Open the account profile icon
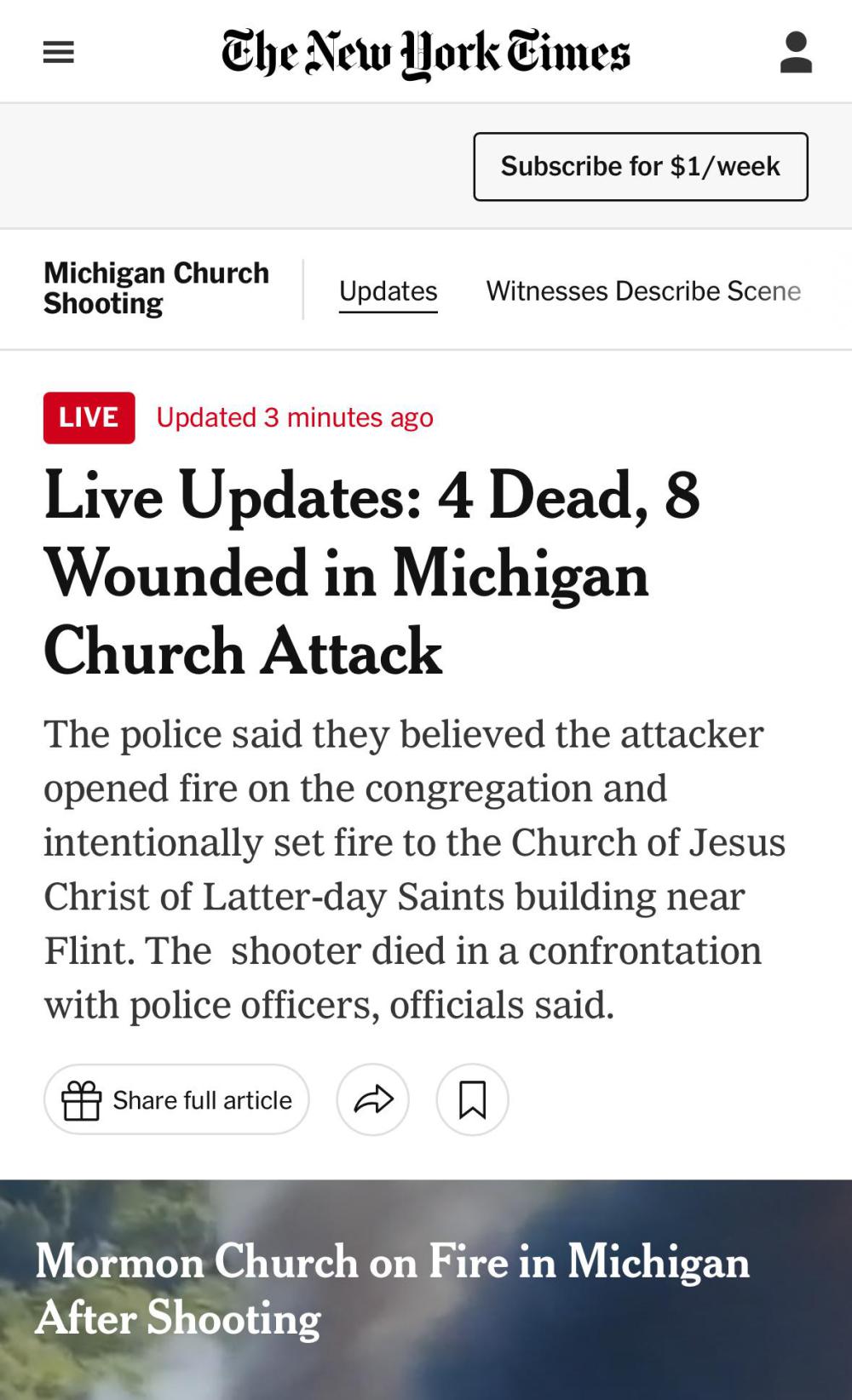 click(x=796, y=53)
